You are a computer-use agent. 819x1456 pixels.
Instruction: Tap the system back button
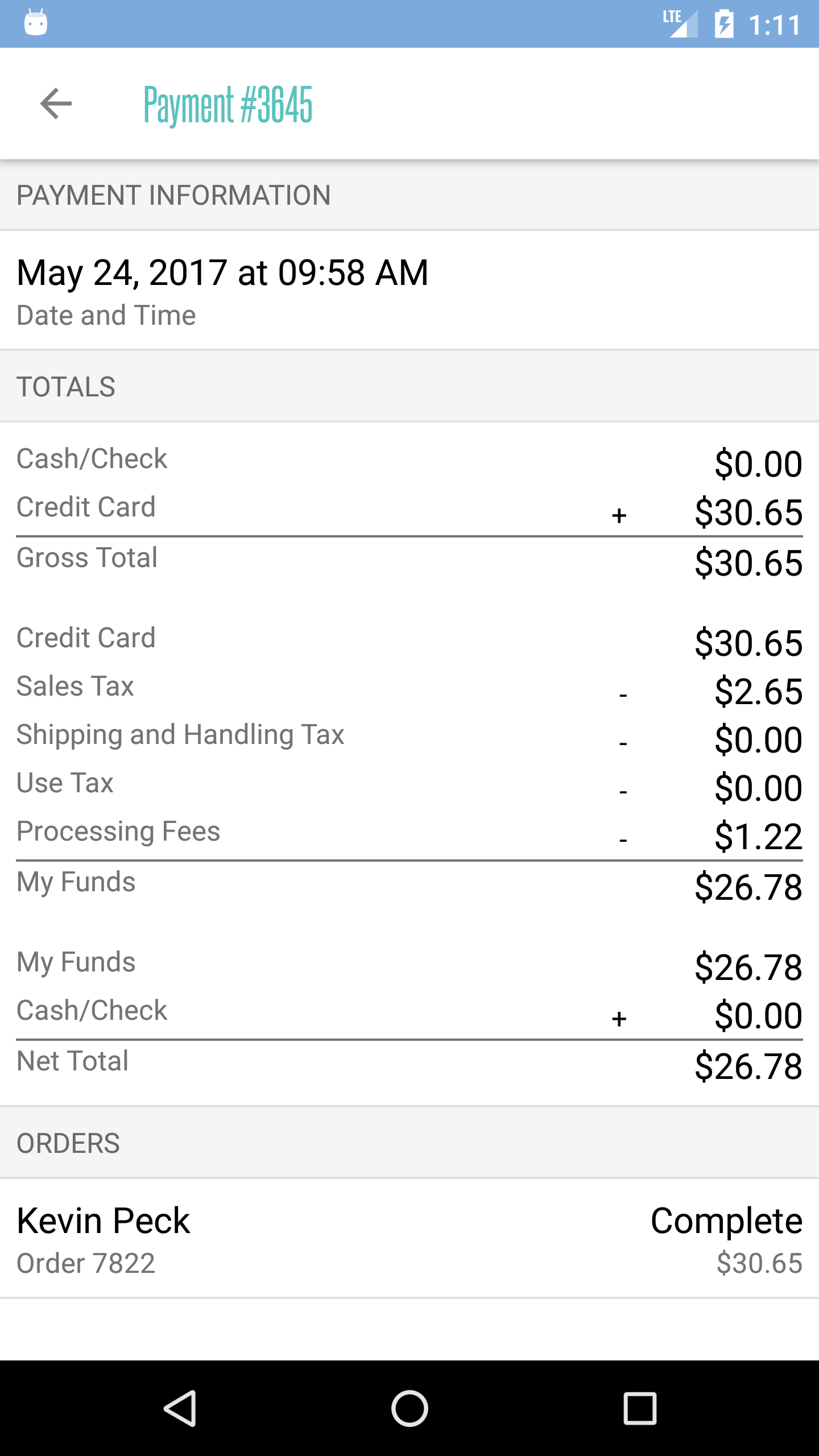coord(180,1408)
